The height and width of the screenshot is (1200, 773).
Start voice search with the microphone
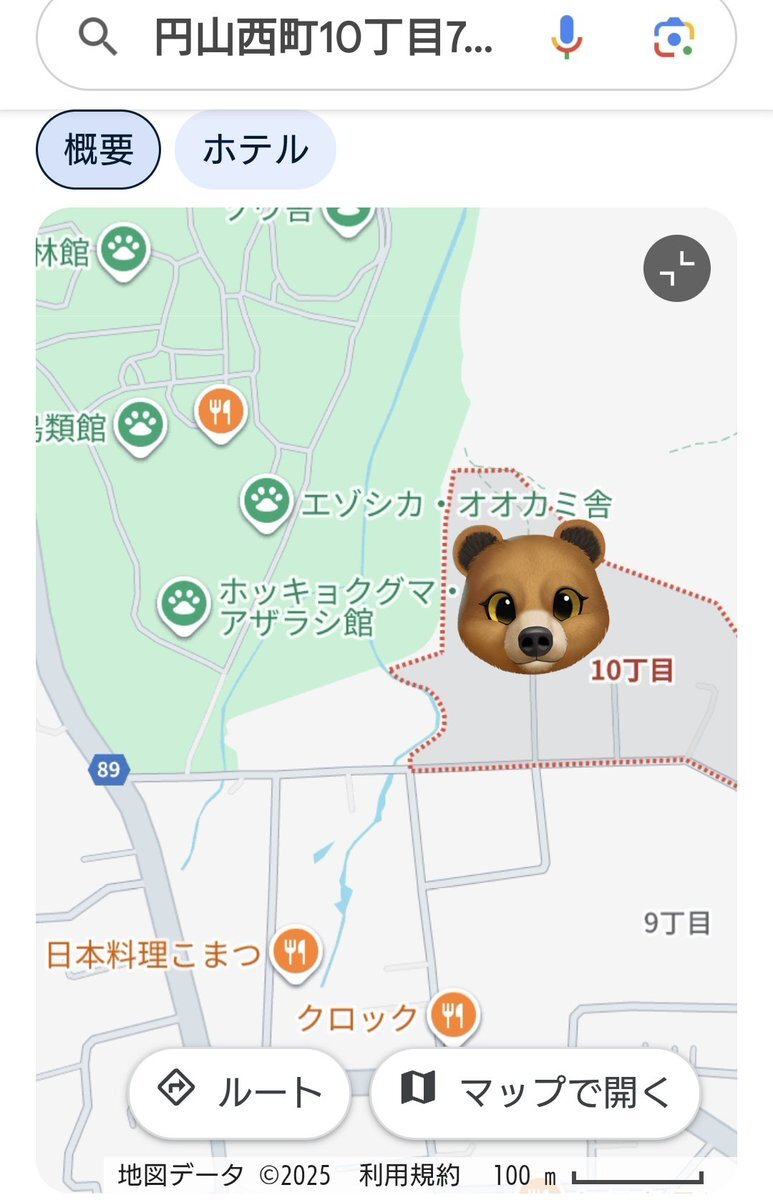(x=566, y=38)
